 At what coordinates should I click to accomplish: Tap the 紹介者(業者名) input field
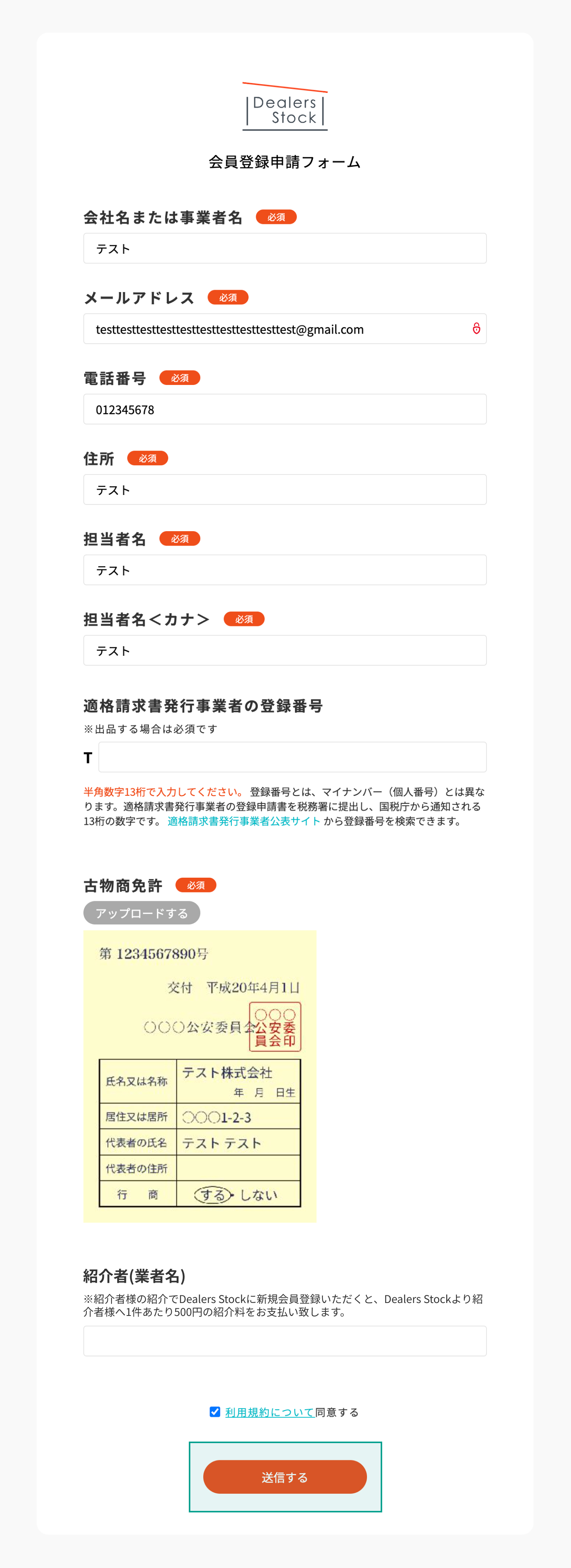coord(284,1341)
